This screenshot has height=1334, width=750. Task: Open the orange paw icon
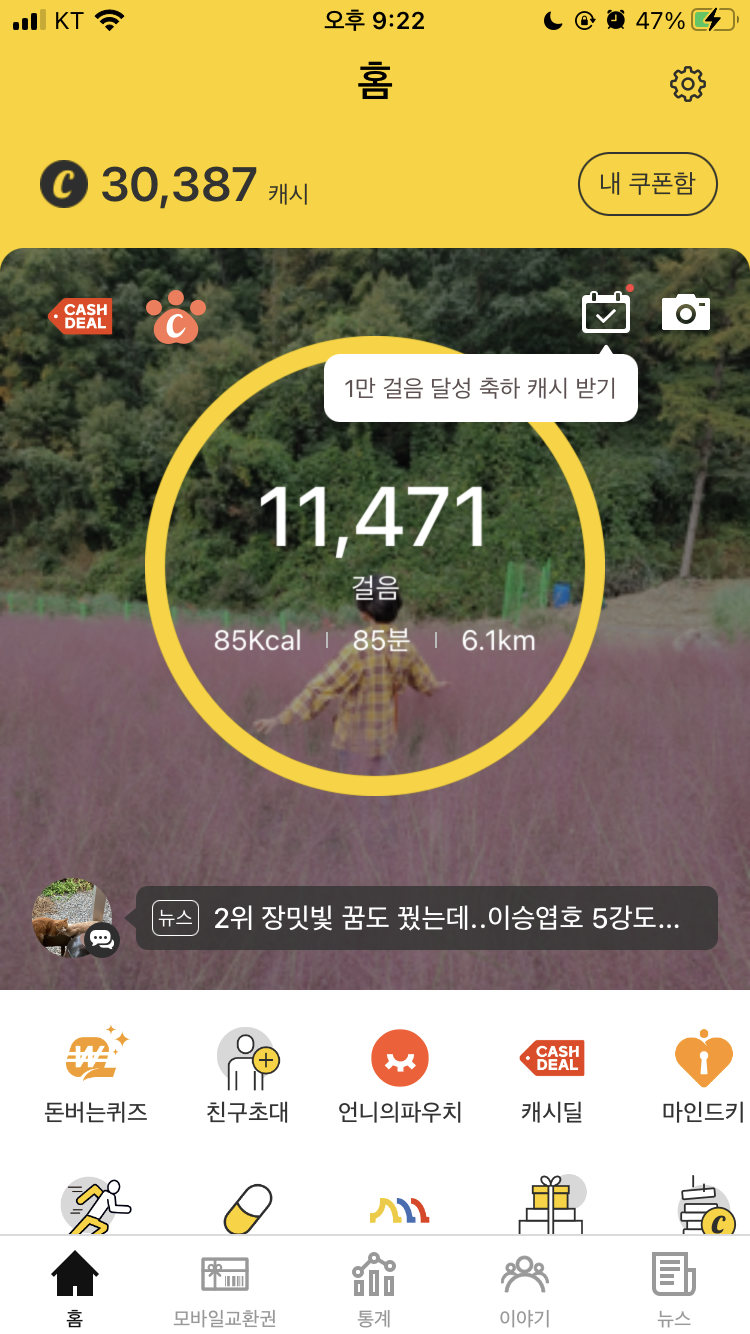pos(176,317)
